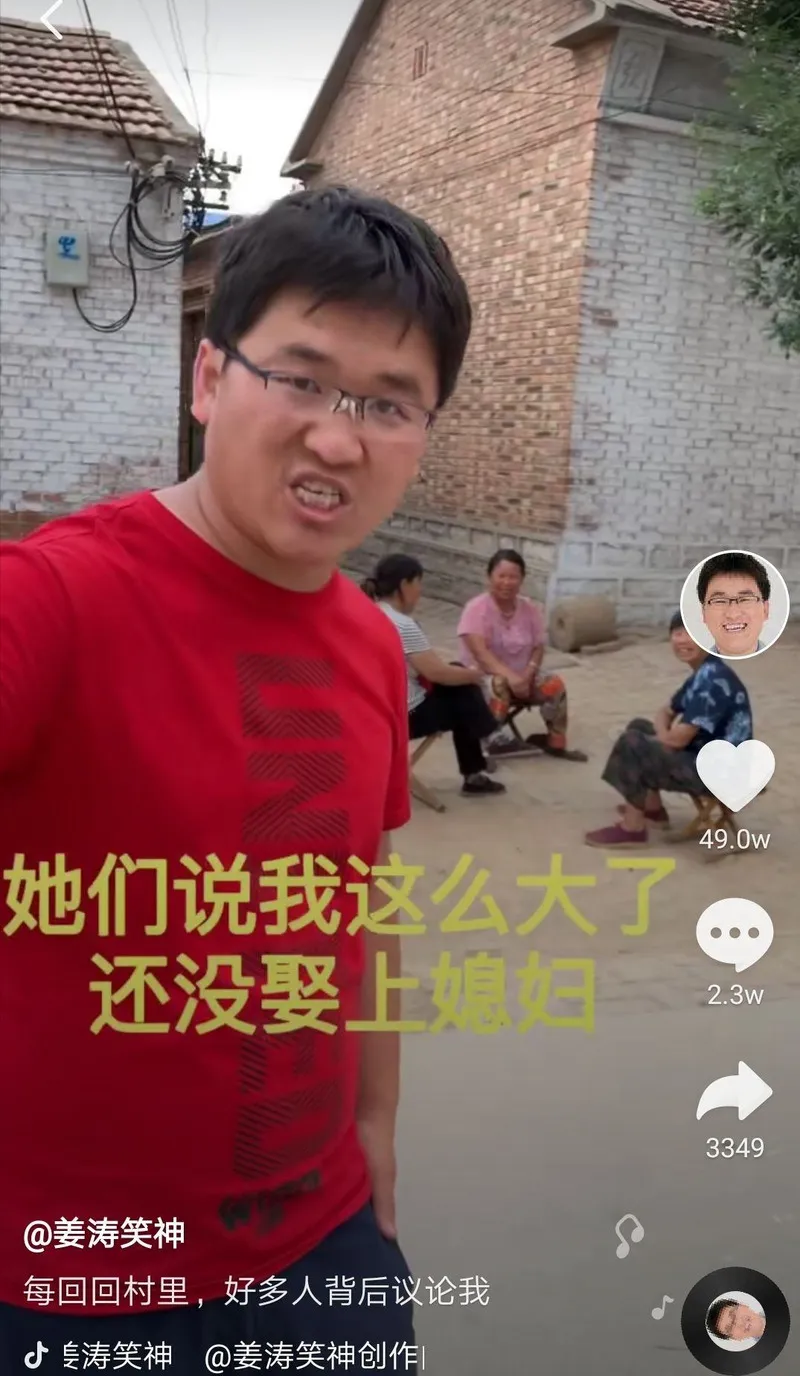Open the creator's profile avatar

734,604
